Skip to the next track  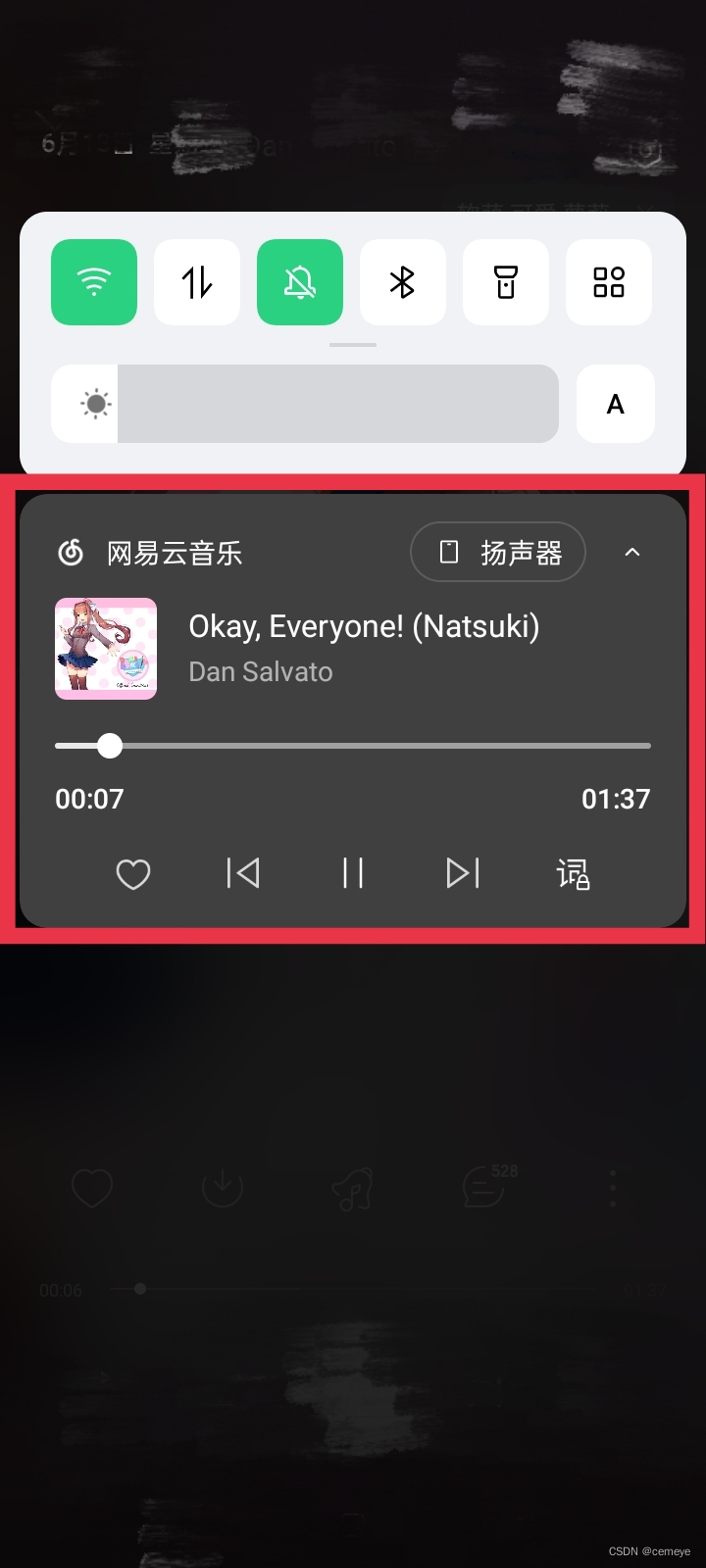[x=462, y=873]
